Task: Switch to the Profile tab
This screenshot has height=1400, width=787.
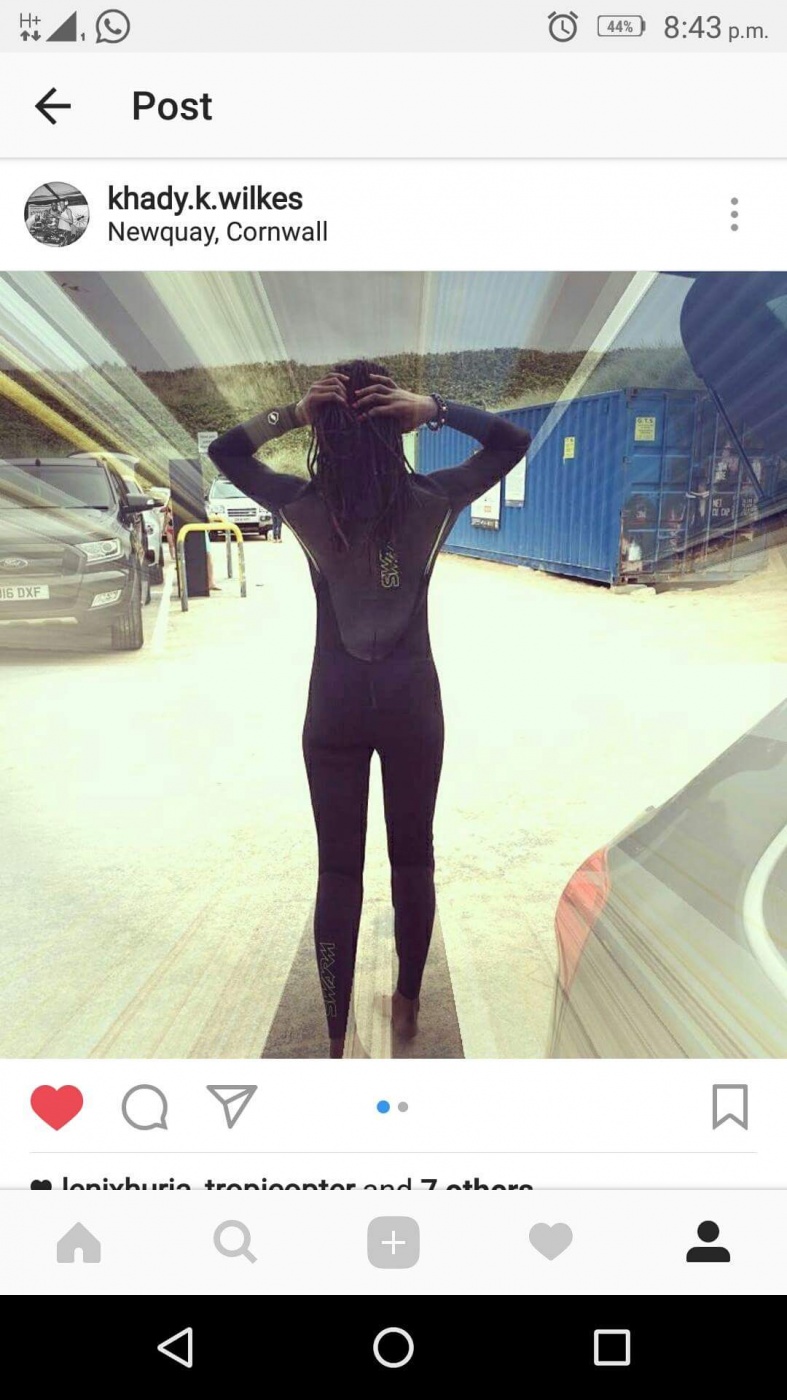Action: click(x=708, y=1243)
